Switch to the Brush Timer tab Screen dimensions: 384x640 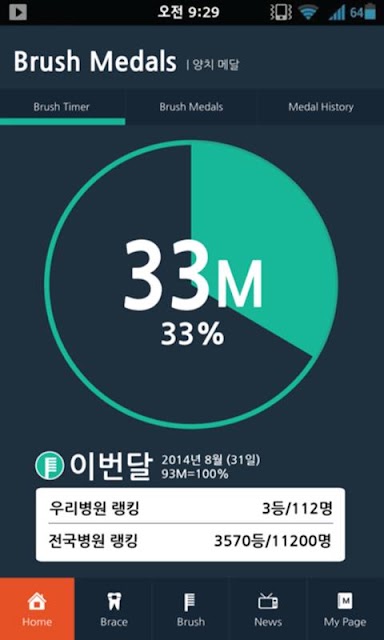click(x=62, y=107)
